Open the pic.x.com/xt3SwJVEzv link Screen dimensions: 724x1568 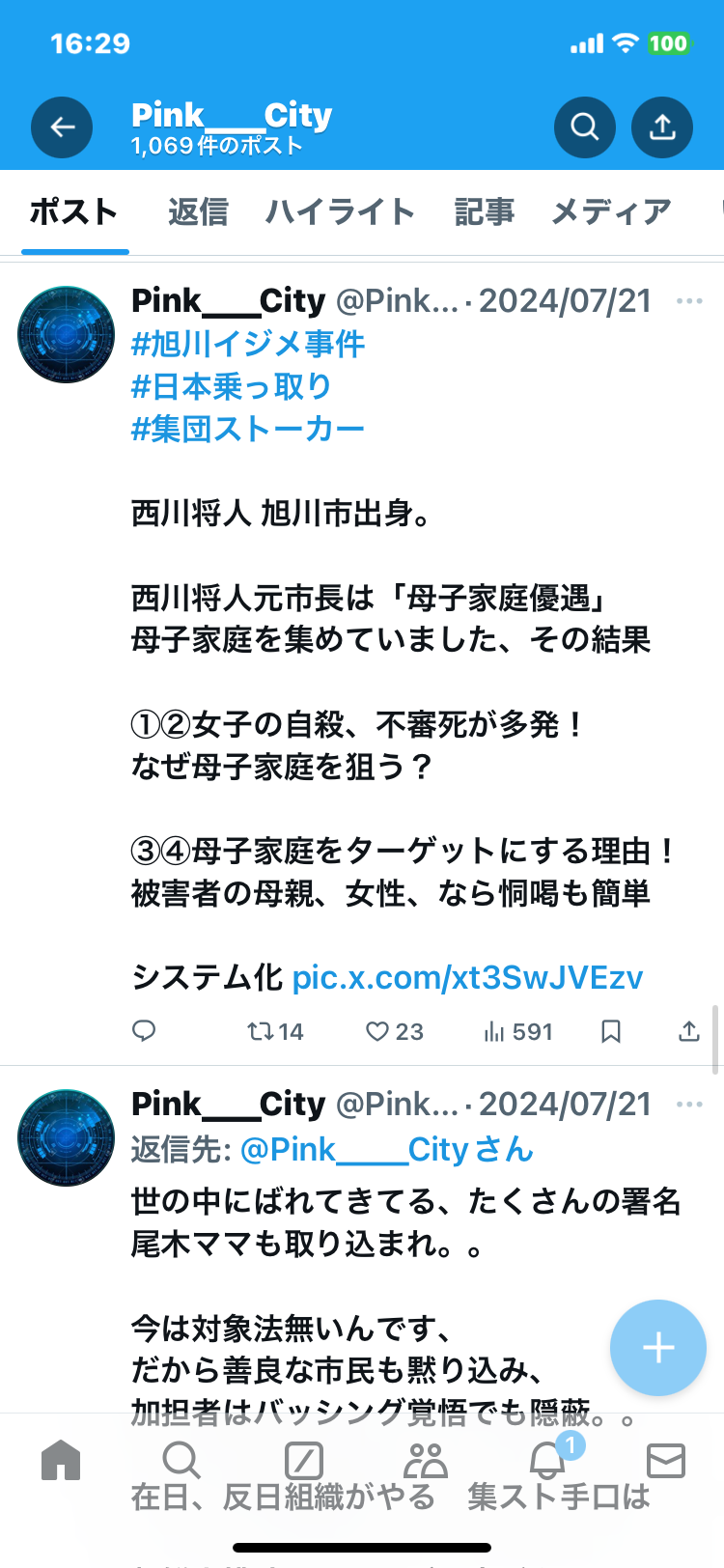(x=467, y=978)
